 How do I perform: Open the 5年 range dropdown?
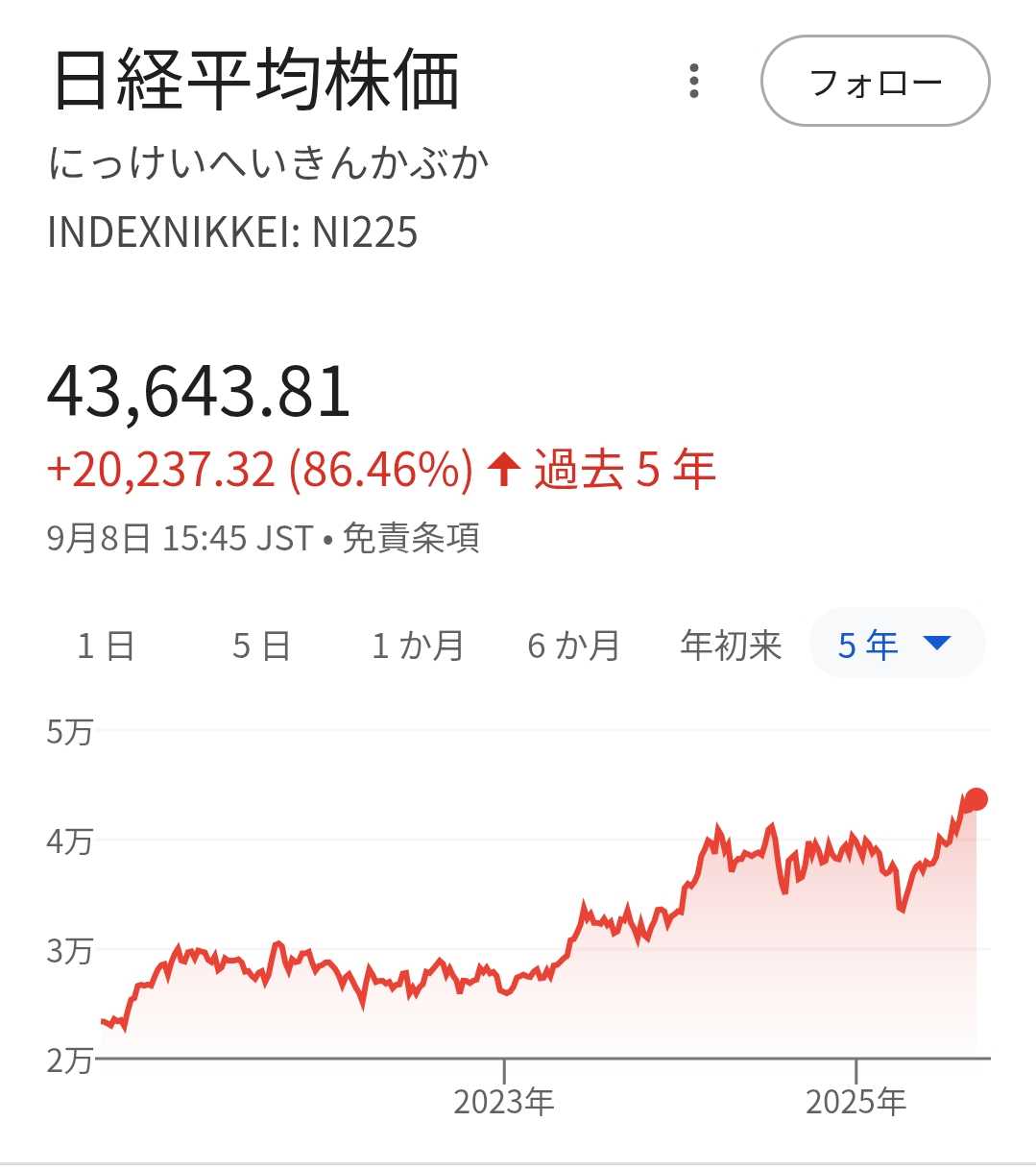tap(897, 644)
